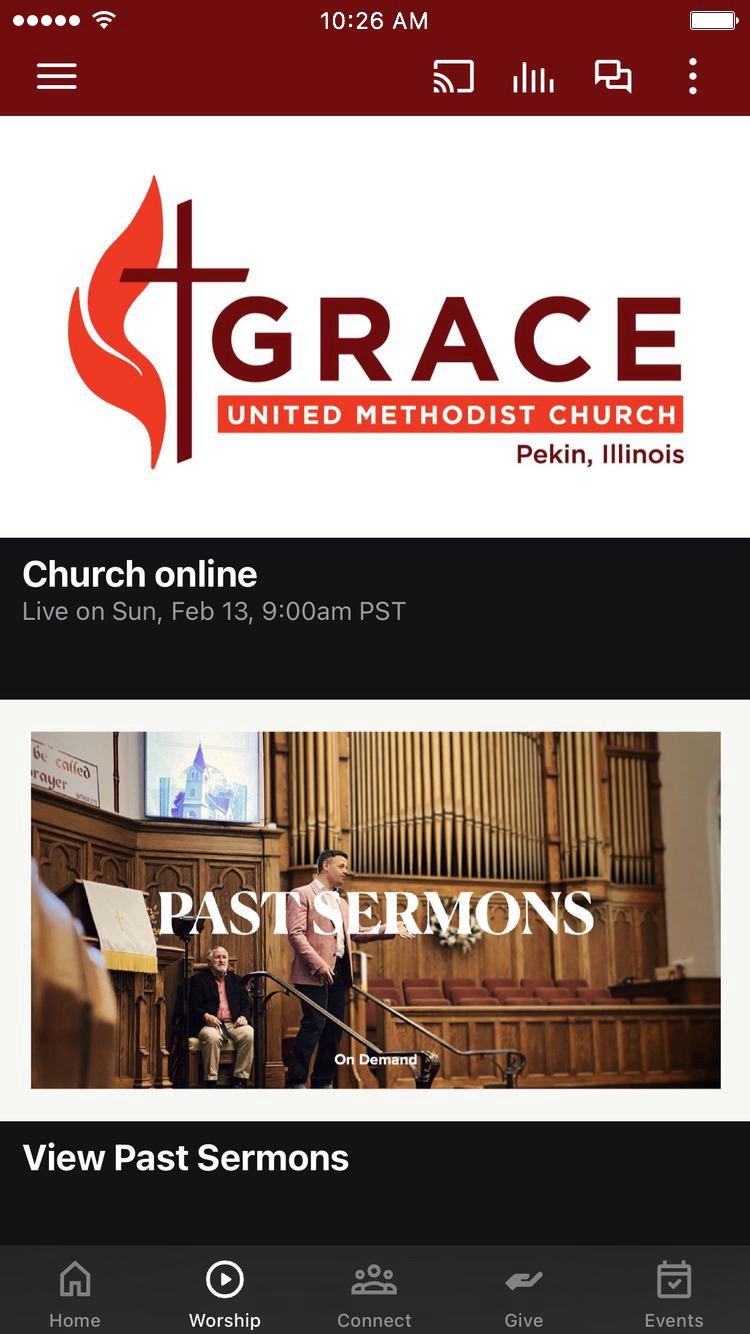The height and width of the screenshot is (1334, 750).
Task: Go to the Home tab
Action: coord(75,1294)
